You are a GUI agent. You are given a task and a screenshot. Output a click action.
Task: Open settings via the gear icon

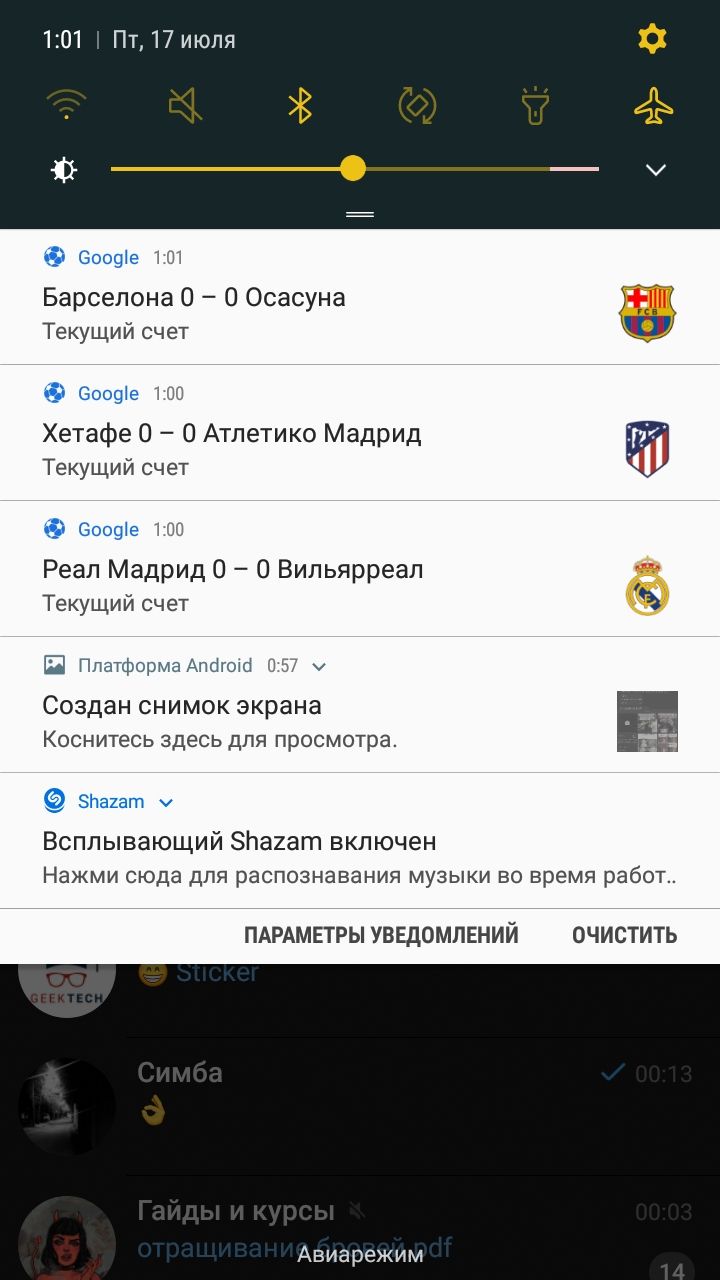coord(652,39)
